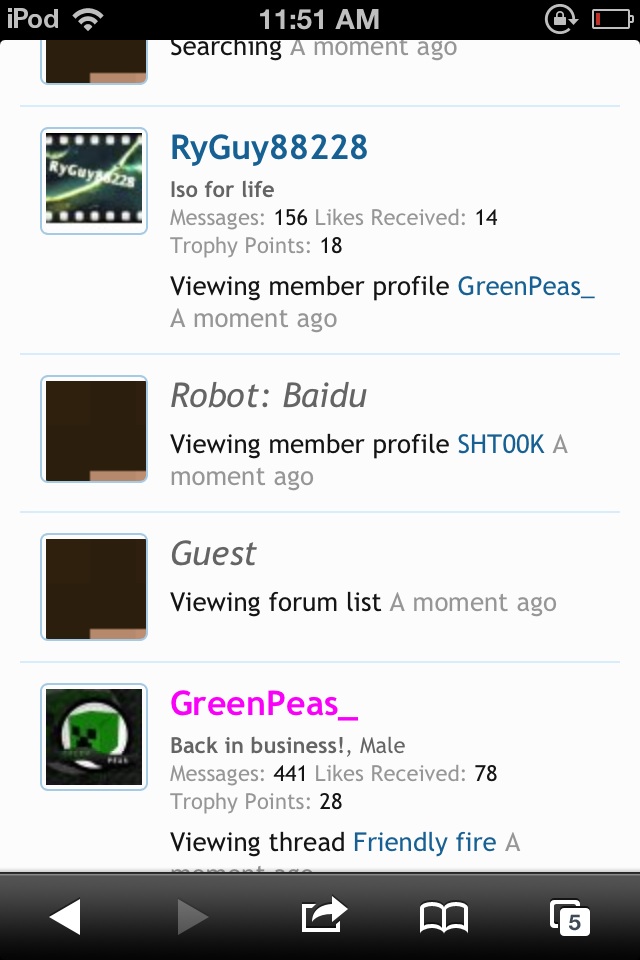Open the bookmarks book icon
640x960 pixels.
[444, 916]
